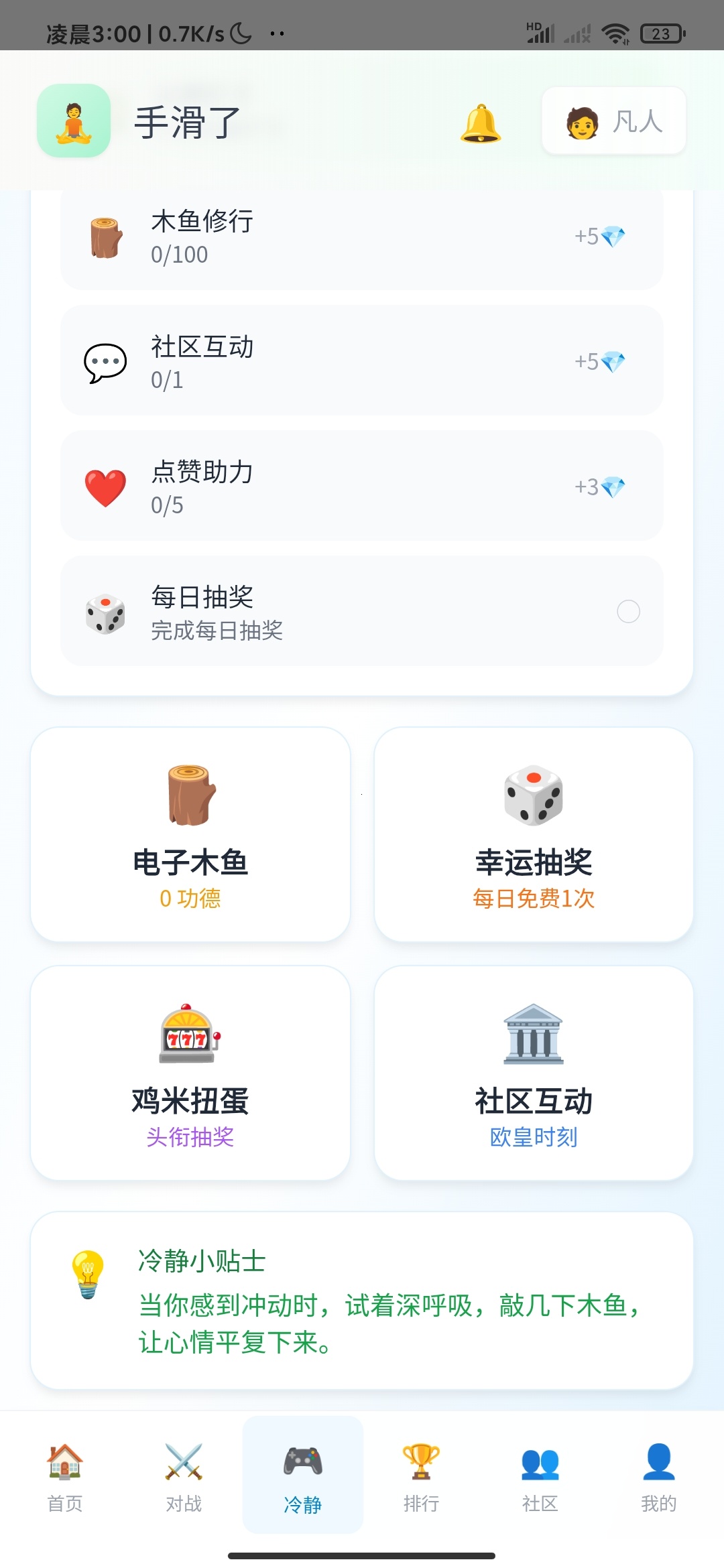The width and height of the screenshot is (724, 1568).
Task: Open the 凡人 profile dropdown
Action: pos(613,121)
